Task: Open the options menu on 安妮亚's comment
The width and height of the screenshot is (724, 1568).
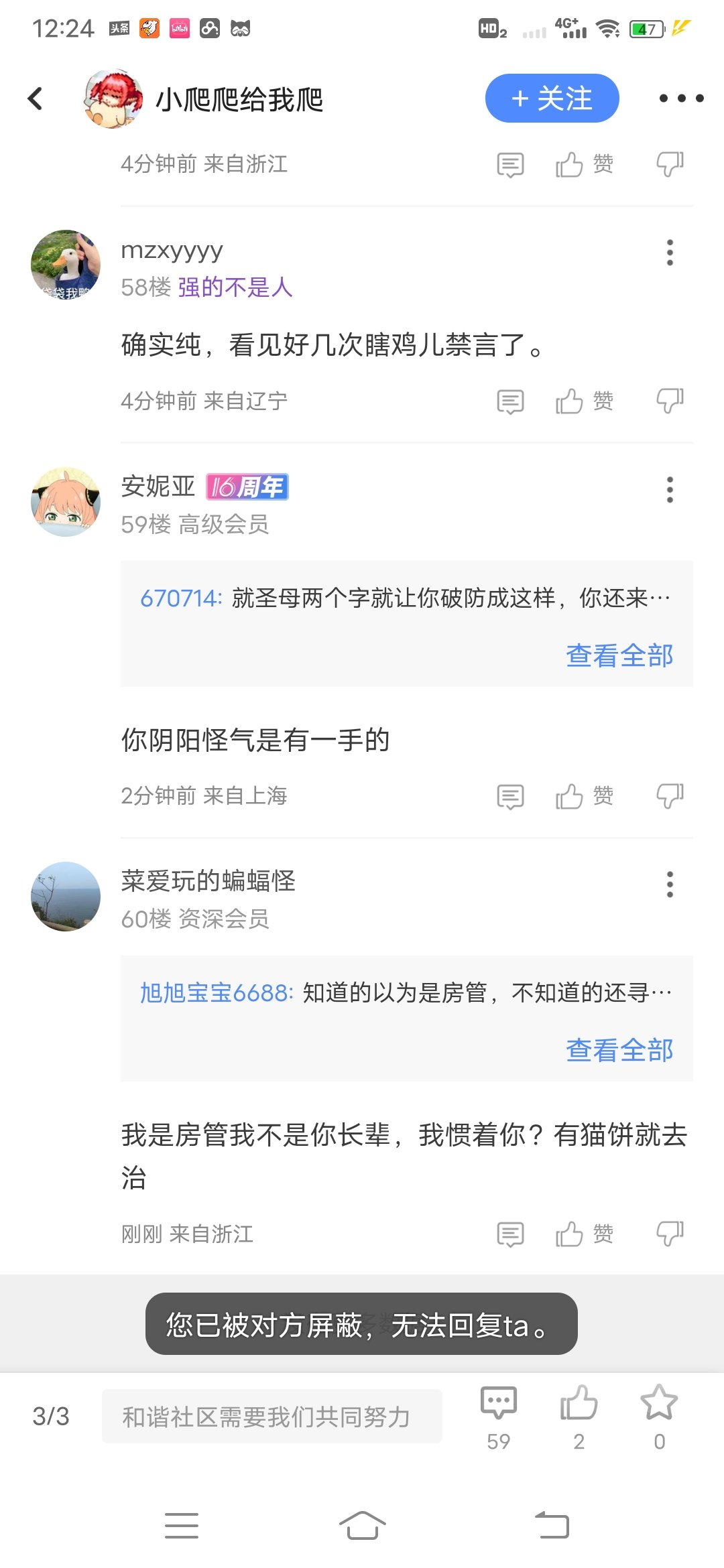Action: tap(669, 490)
